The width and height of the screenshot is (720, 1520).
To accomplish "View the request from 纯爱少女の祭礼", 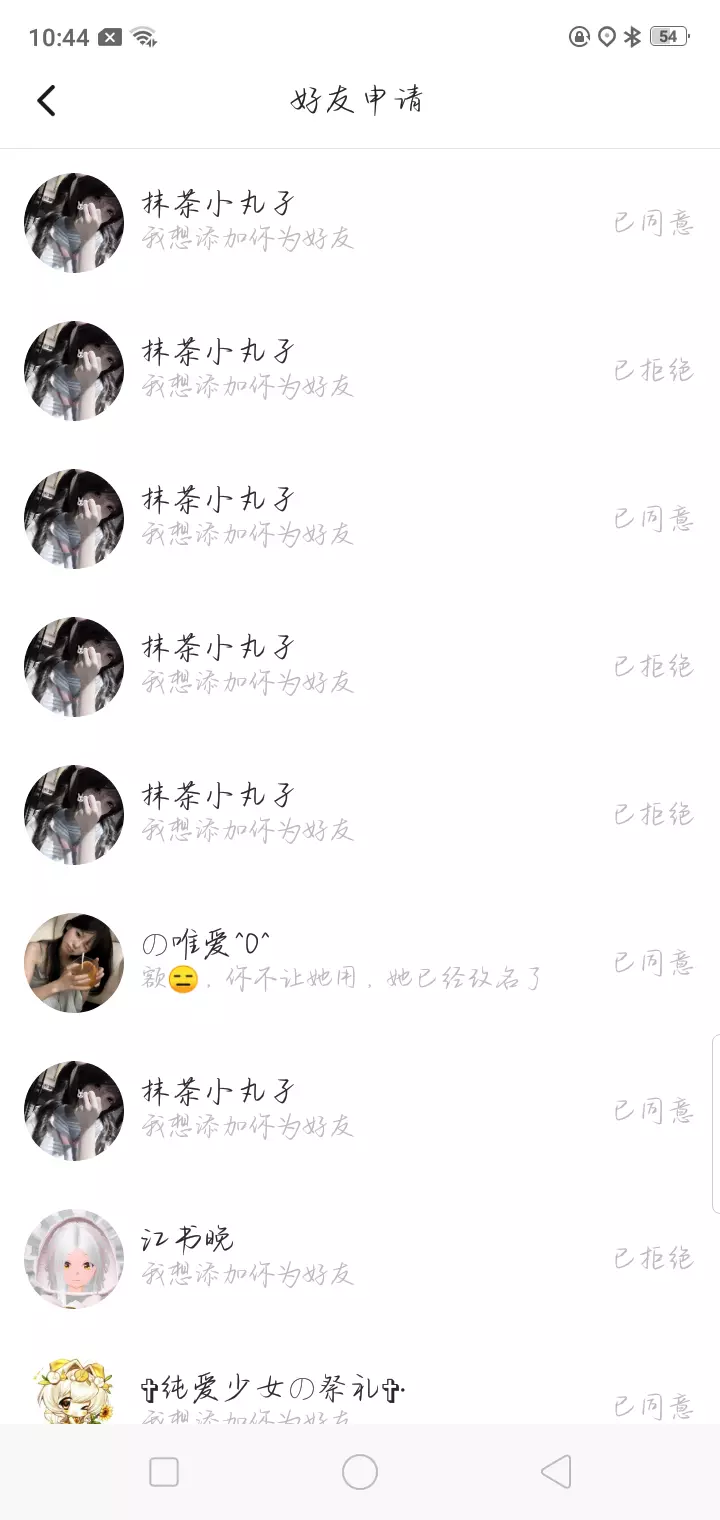I will 340,1395.
